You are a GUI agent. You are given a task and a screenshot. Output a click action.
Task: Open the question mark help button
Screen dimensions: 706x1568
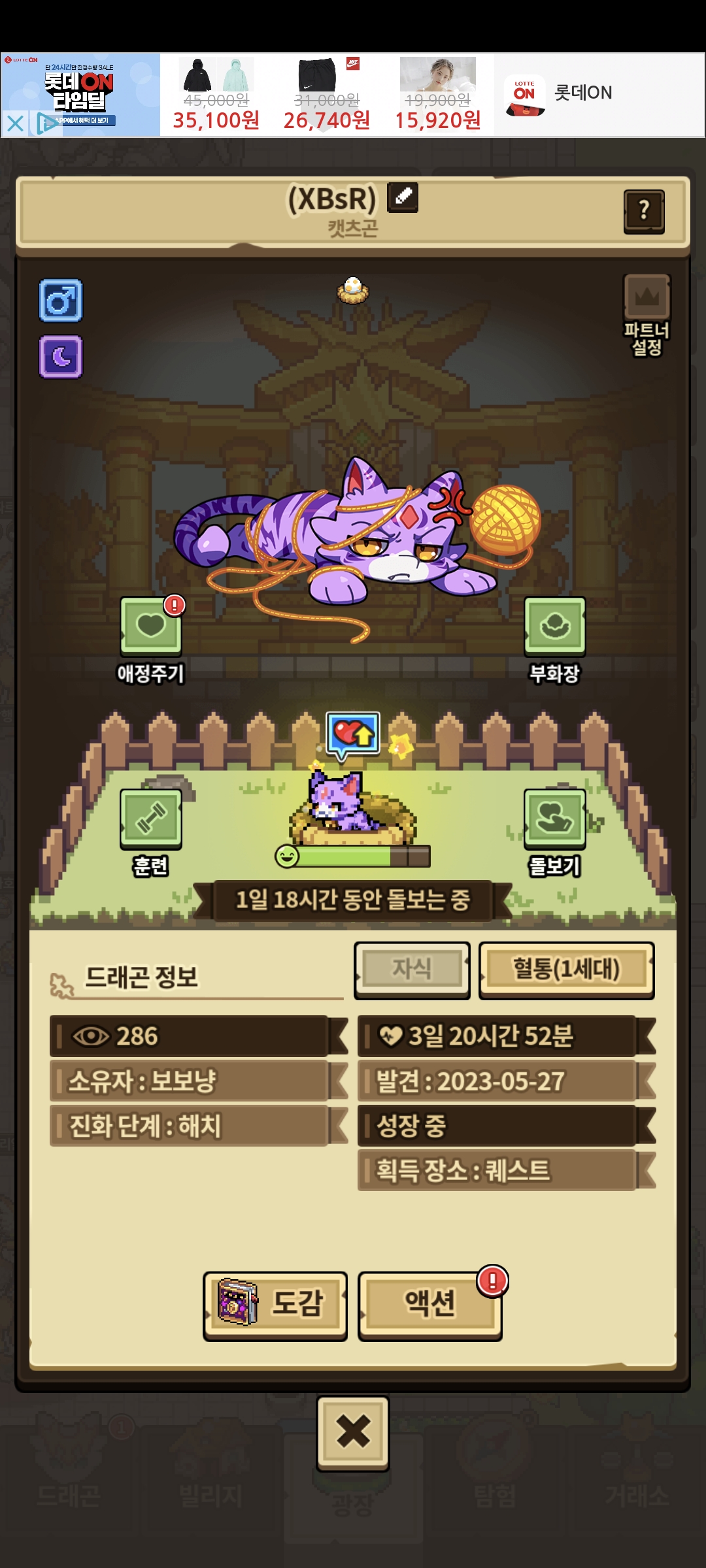click(x=644, y=211)
